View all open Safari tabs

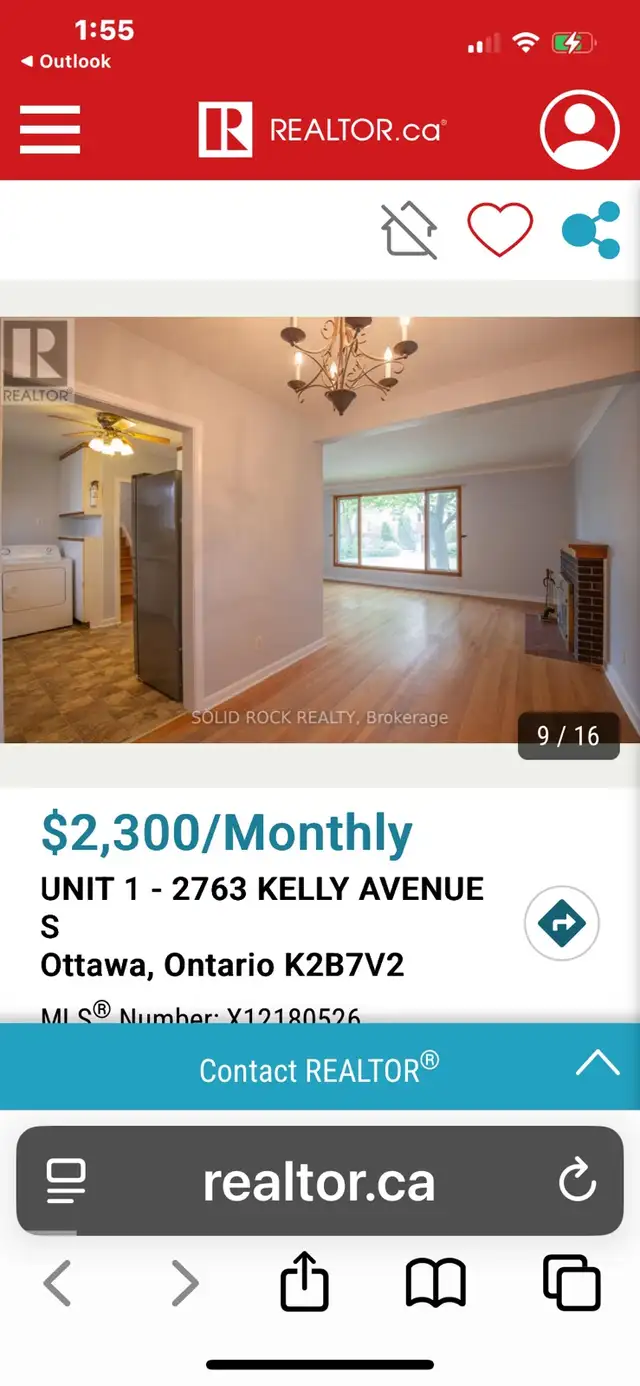pyautogui.click(x=571, y=1283)
